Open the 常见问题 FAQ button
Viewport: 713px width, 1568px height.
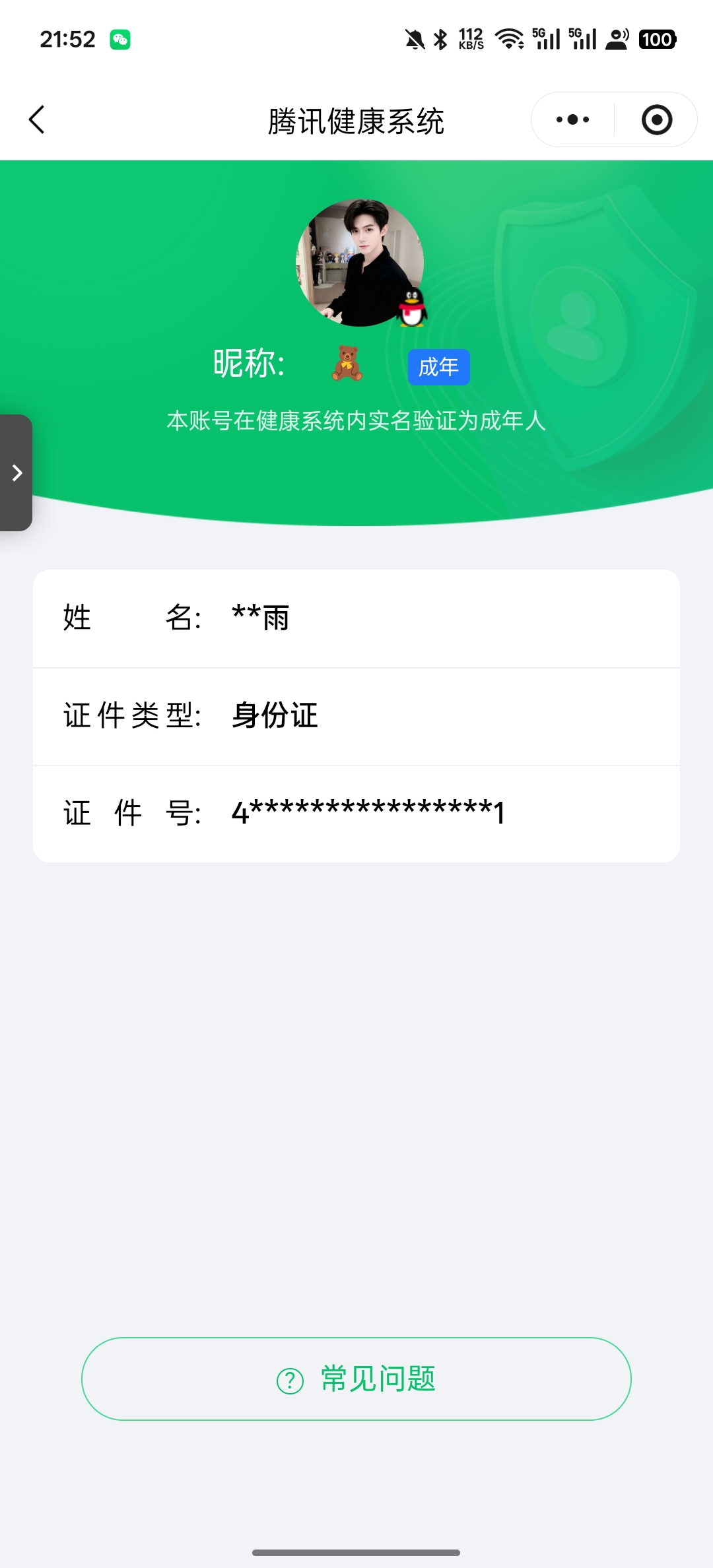point(356,1379)
